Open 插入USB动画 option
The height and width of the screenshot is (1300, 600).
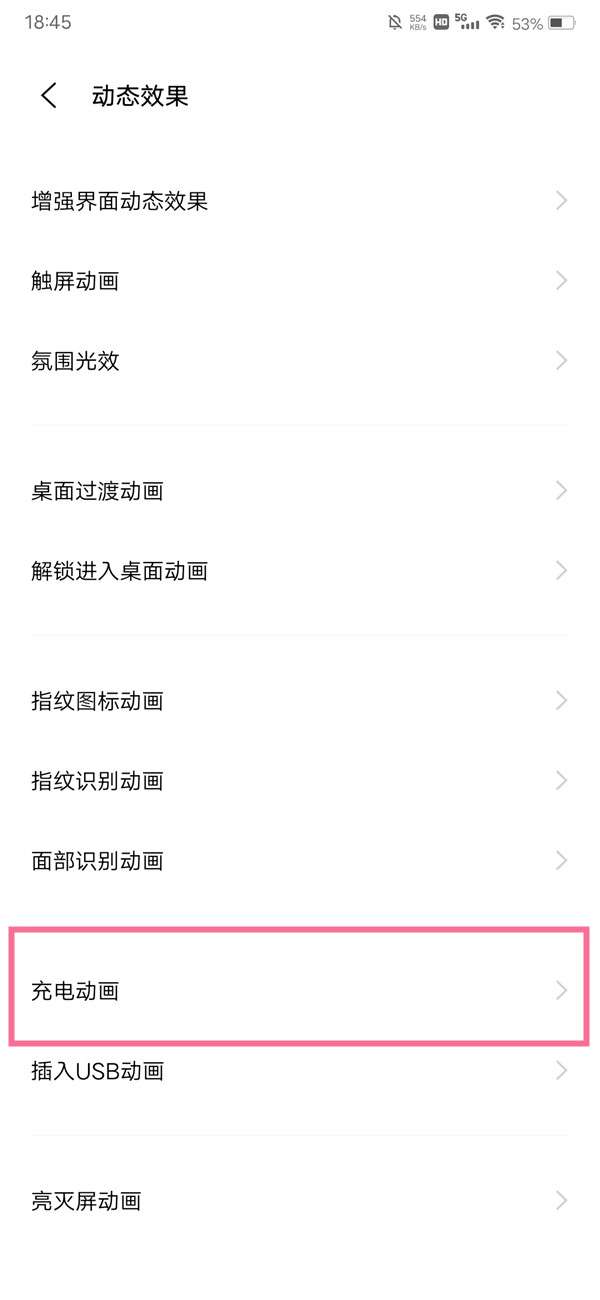300,1072
